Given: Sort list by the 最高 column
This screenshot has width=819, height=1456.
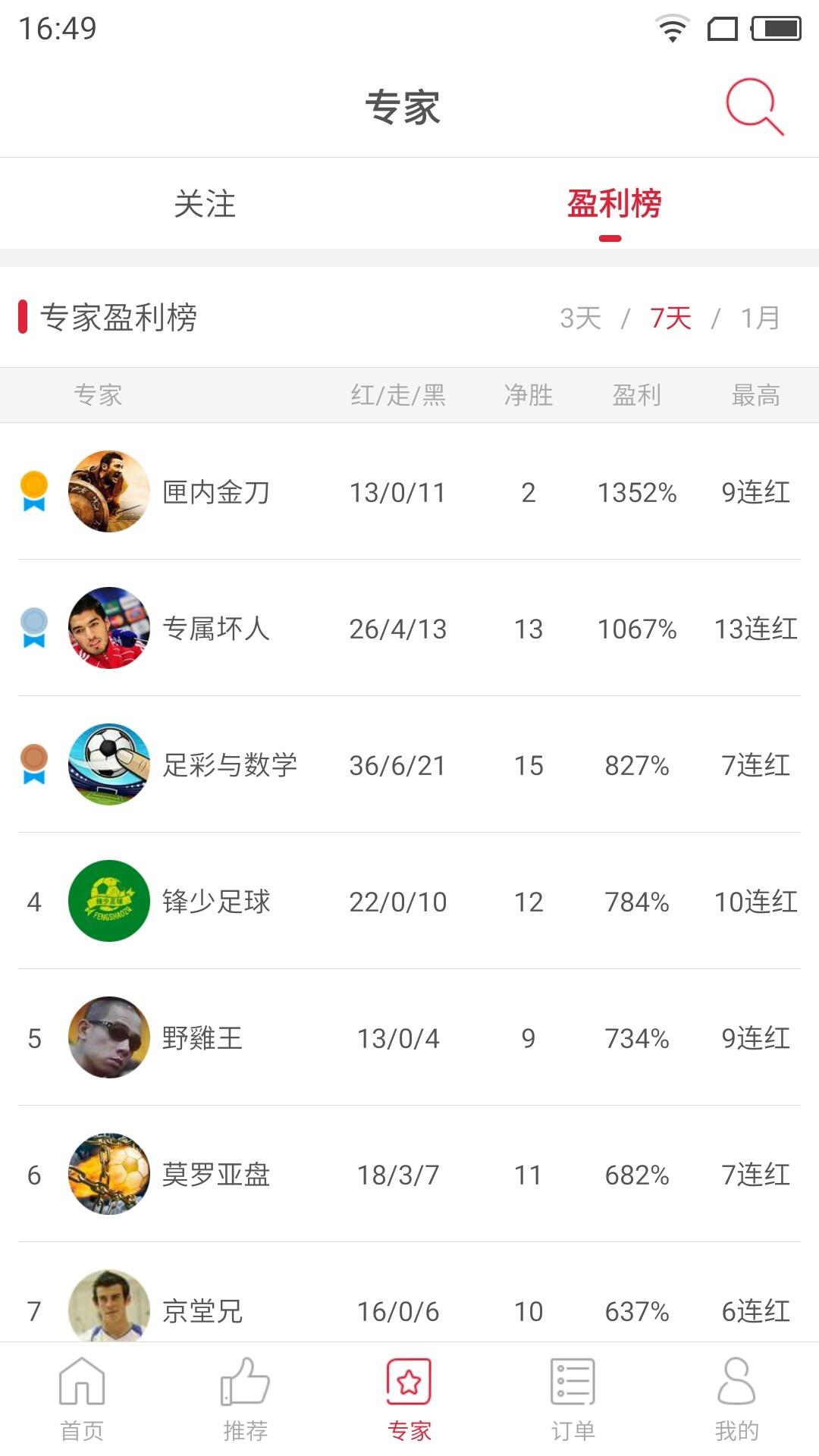Looking at the screenshot, I should pyautogui.click(x=755, y=395).
